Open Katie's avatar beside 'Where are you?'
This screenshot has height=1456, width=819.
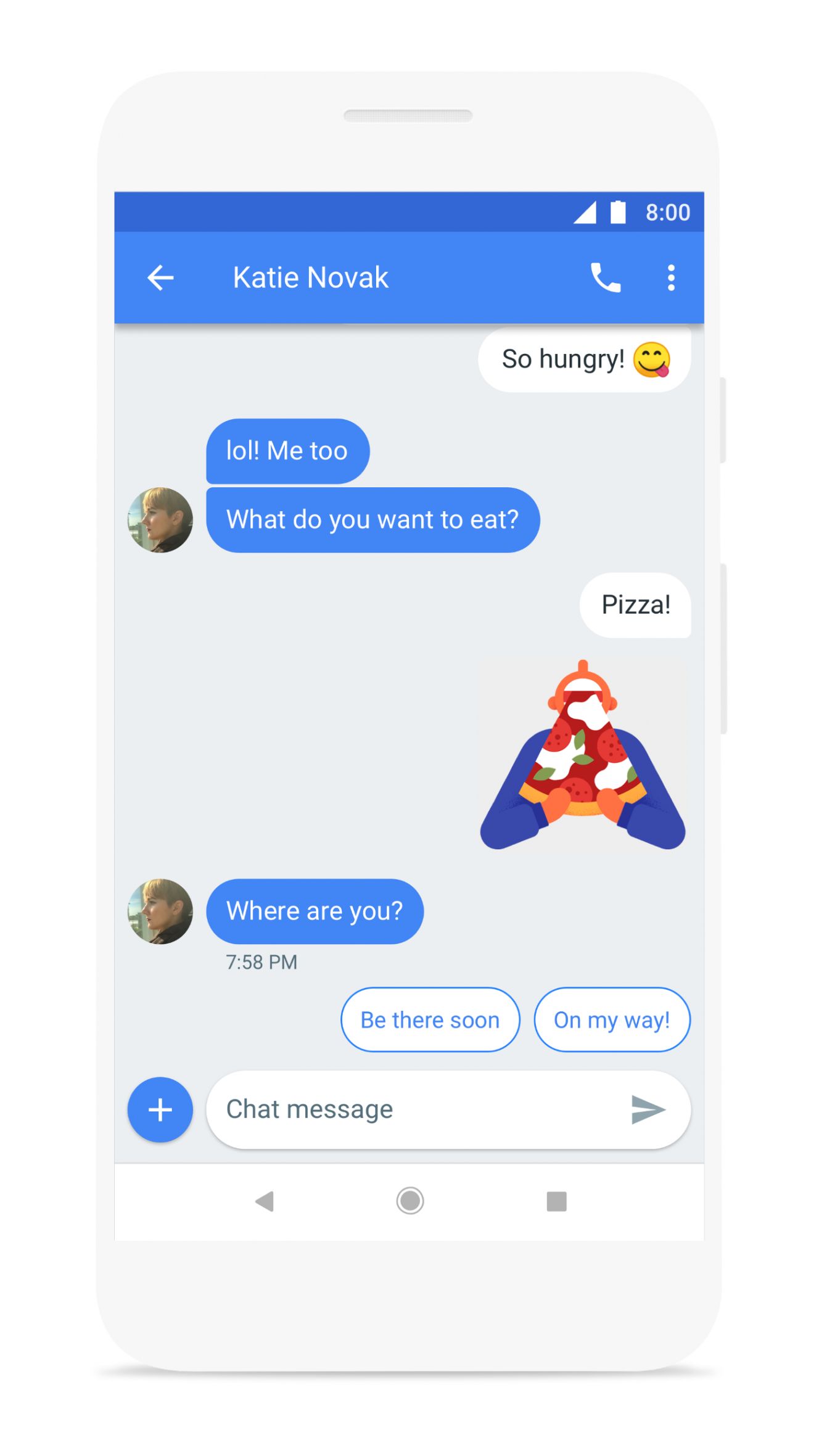[160, 911]
